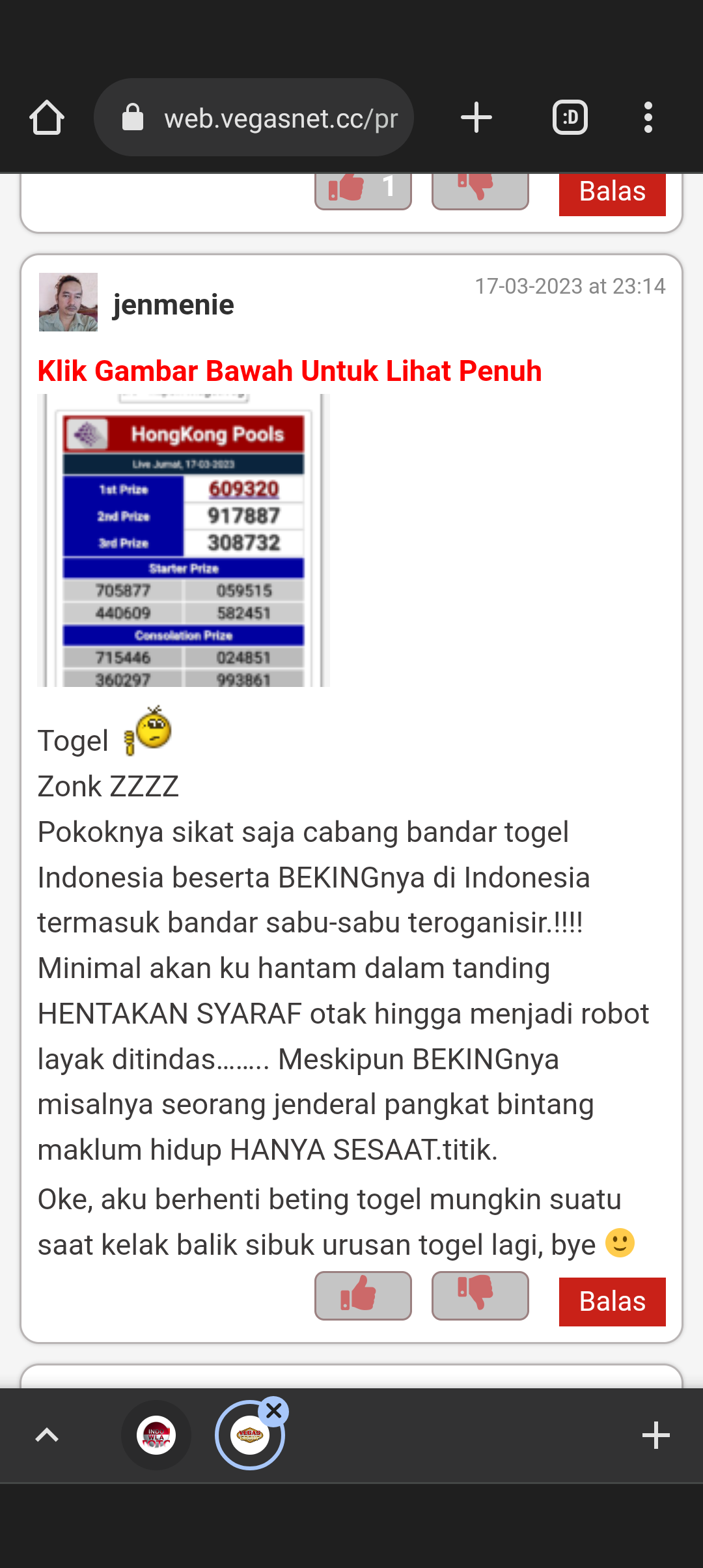
Task: Tap Balas on the previous post
Action: [612, 193]
